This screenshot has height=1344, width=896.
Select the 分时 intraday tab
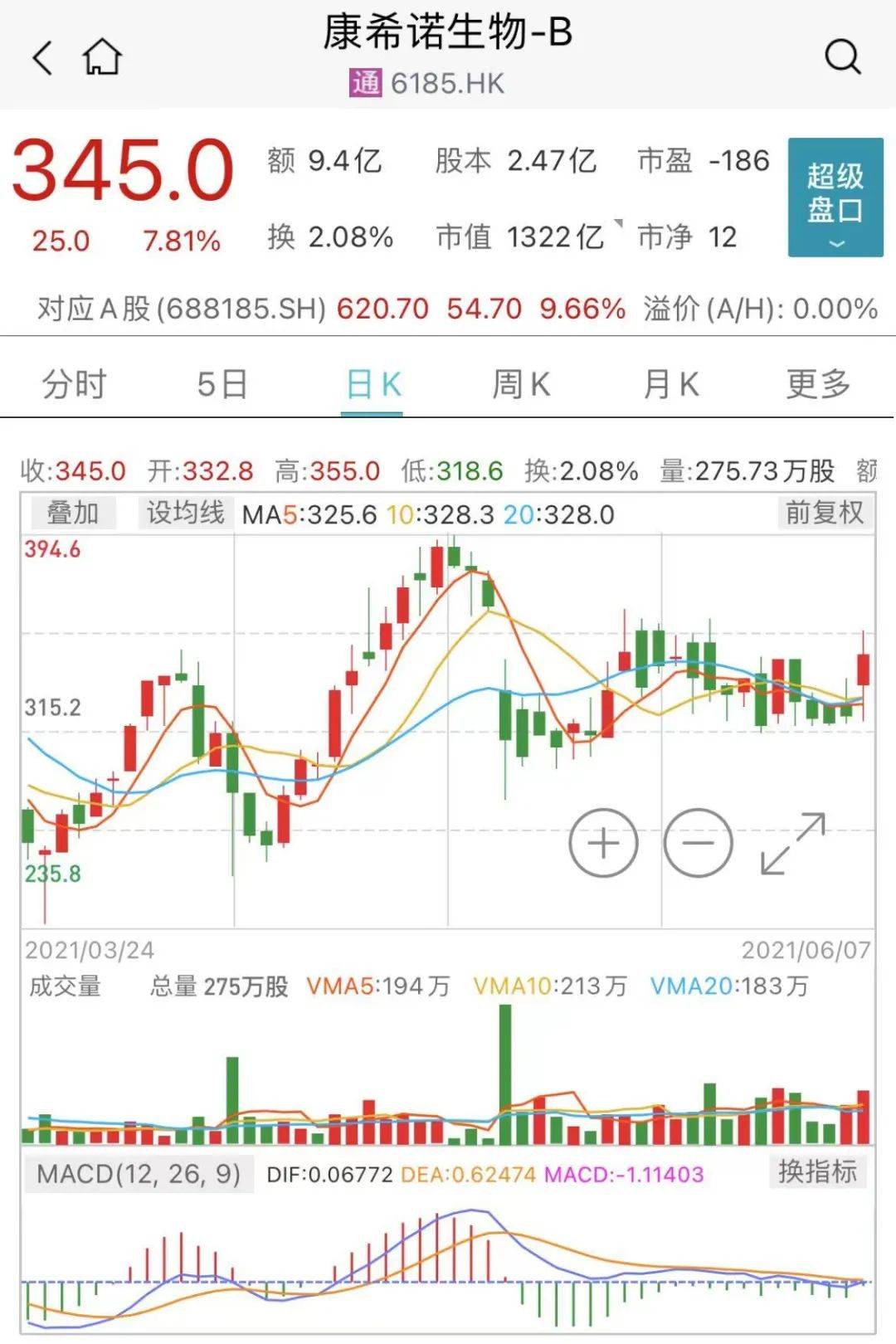tap(73, 384)
